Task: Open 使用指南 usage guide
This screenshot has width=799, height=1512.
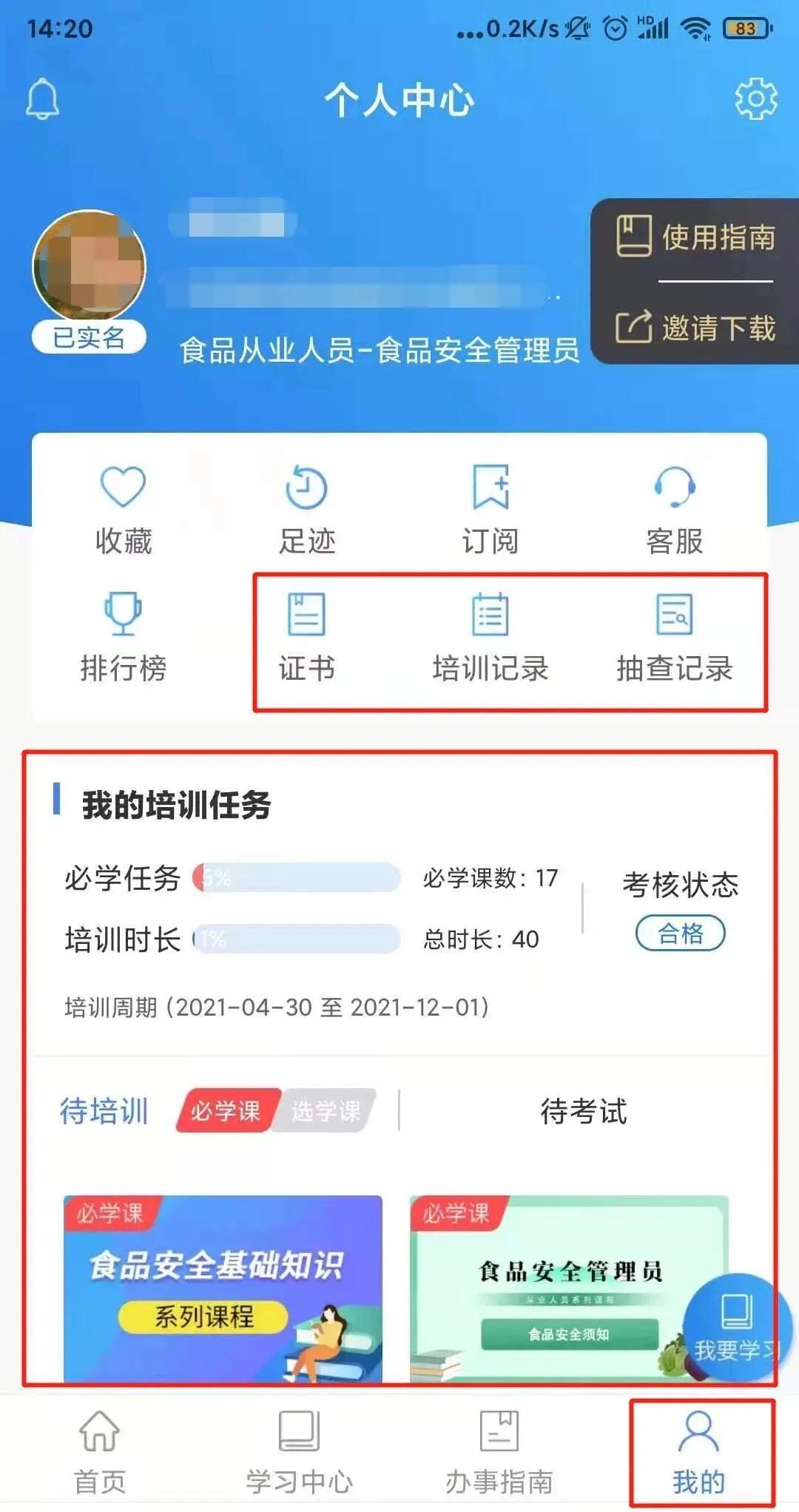Action: point(695,237)
